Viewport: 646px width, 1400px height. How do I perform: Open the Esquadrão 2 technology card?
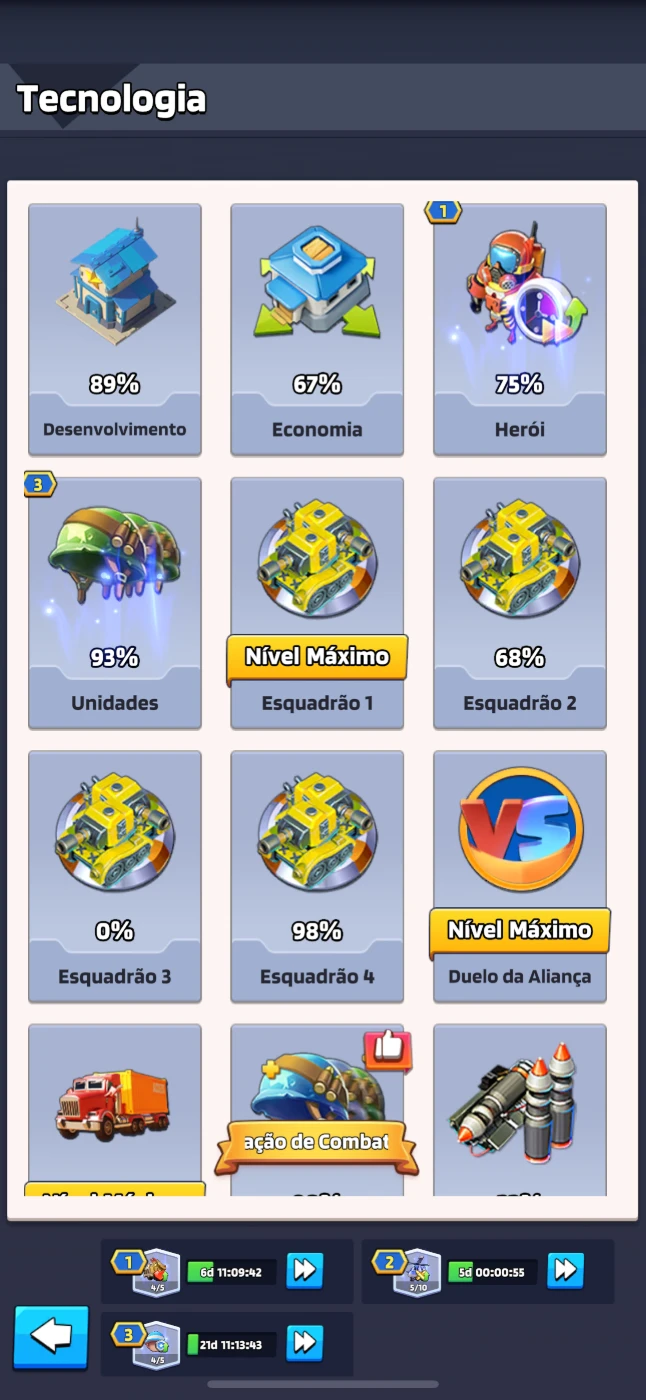click(519, 602)
